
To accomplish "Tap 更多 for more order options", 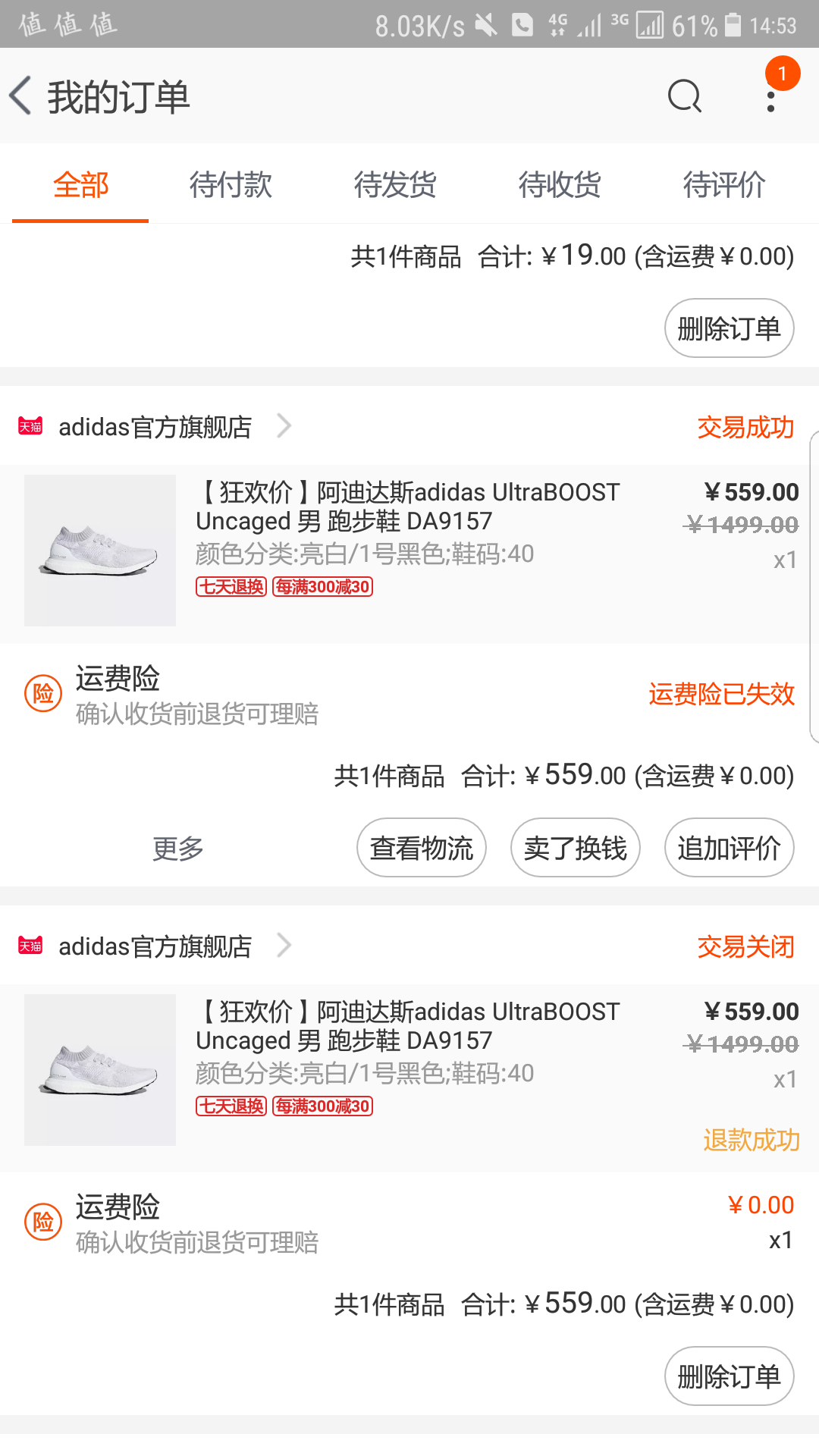I will pos(178,848).
